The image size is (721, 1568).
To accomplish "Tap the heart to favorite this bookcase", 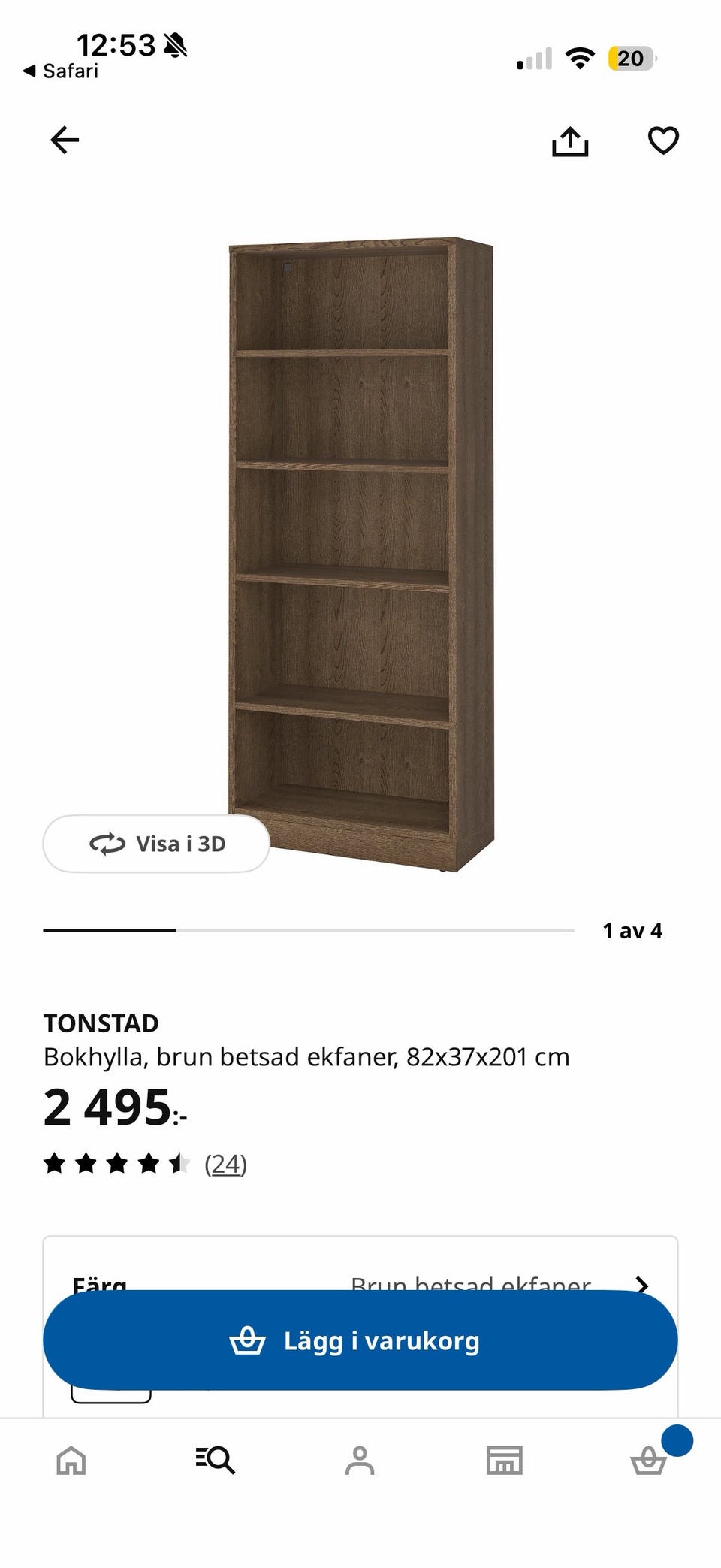I will [662, 140].
